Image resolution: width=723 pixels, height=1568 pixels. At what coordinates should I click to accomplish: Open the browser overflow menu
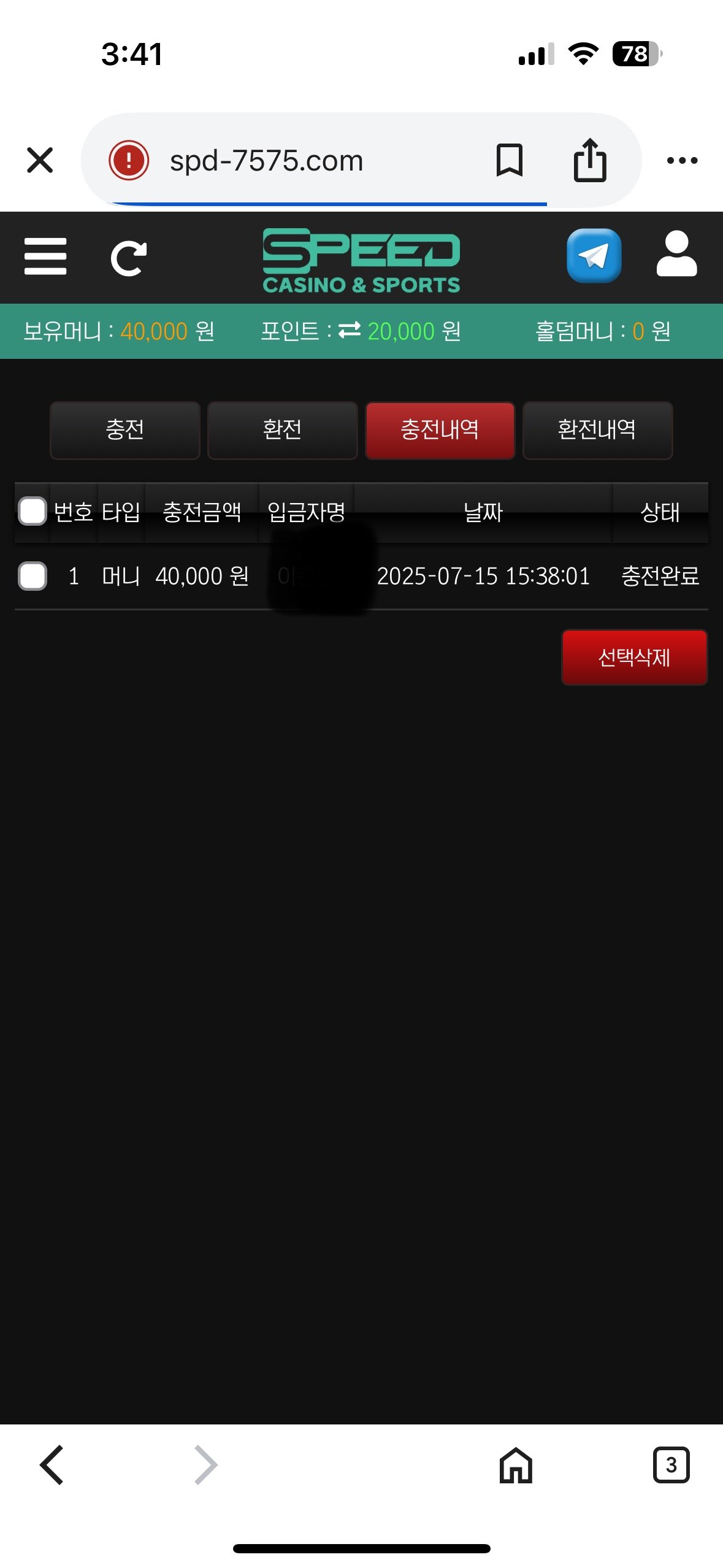tap(682, 161)
